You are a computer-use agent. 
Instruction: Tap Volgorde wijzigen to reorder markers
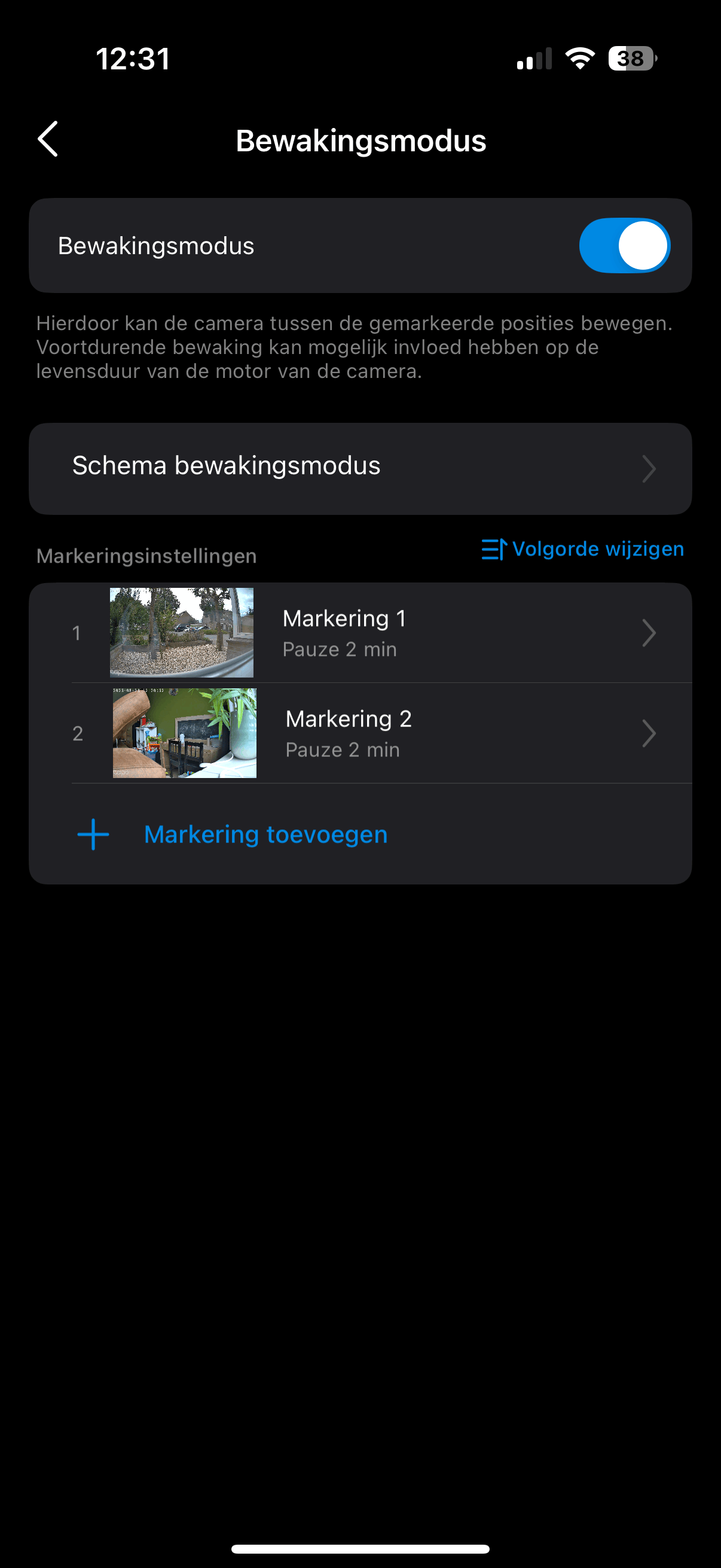(x=582, y=549)
